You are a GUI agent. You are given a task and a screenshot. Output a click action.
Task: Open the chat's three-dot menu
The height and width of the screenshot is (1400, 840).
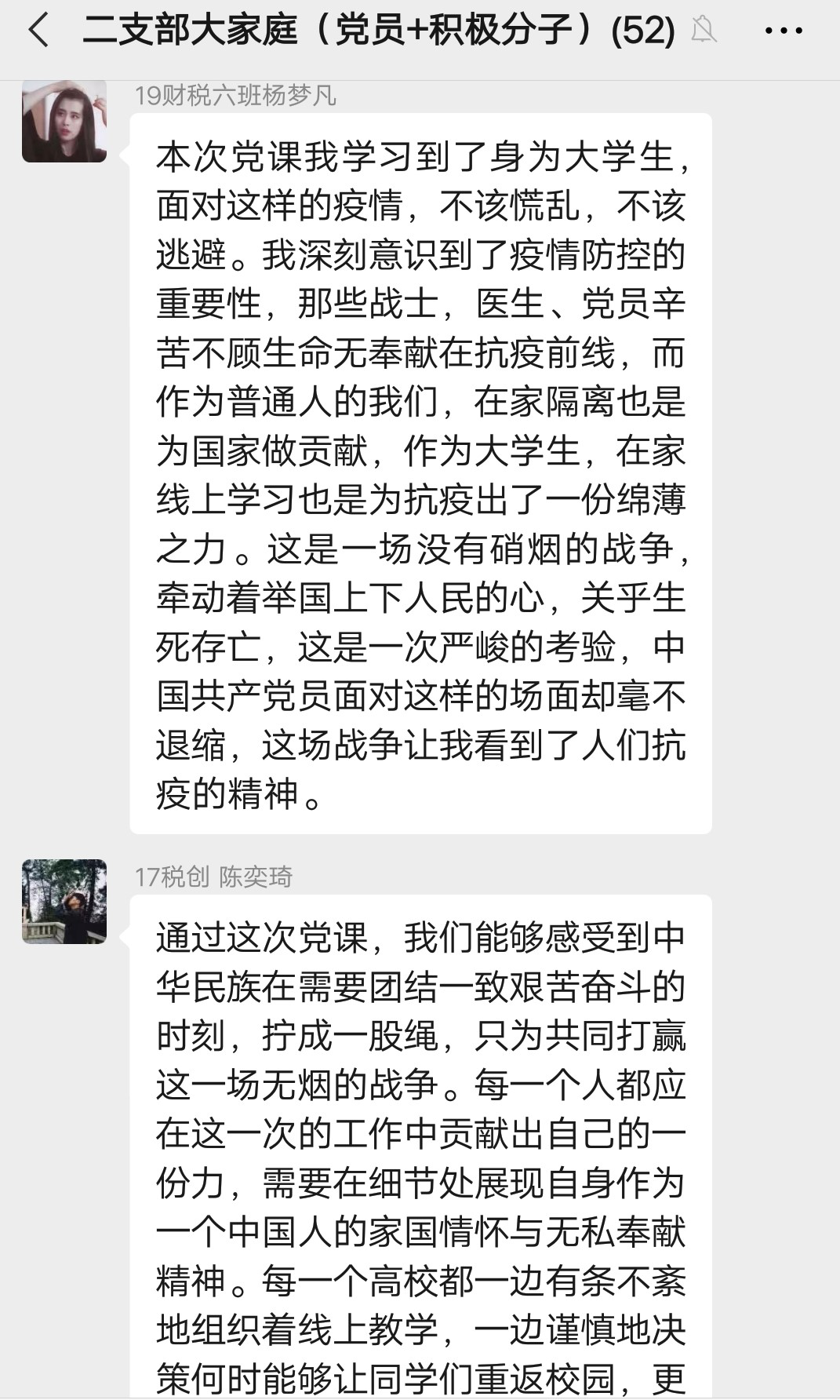coord(783,31)
